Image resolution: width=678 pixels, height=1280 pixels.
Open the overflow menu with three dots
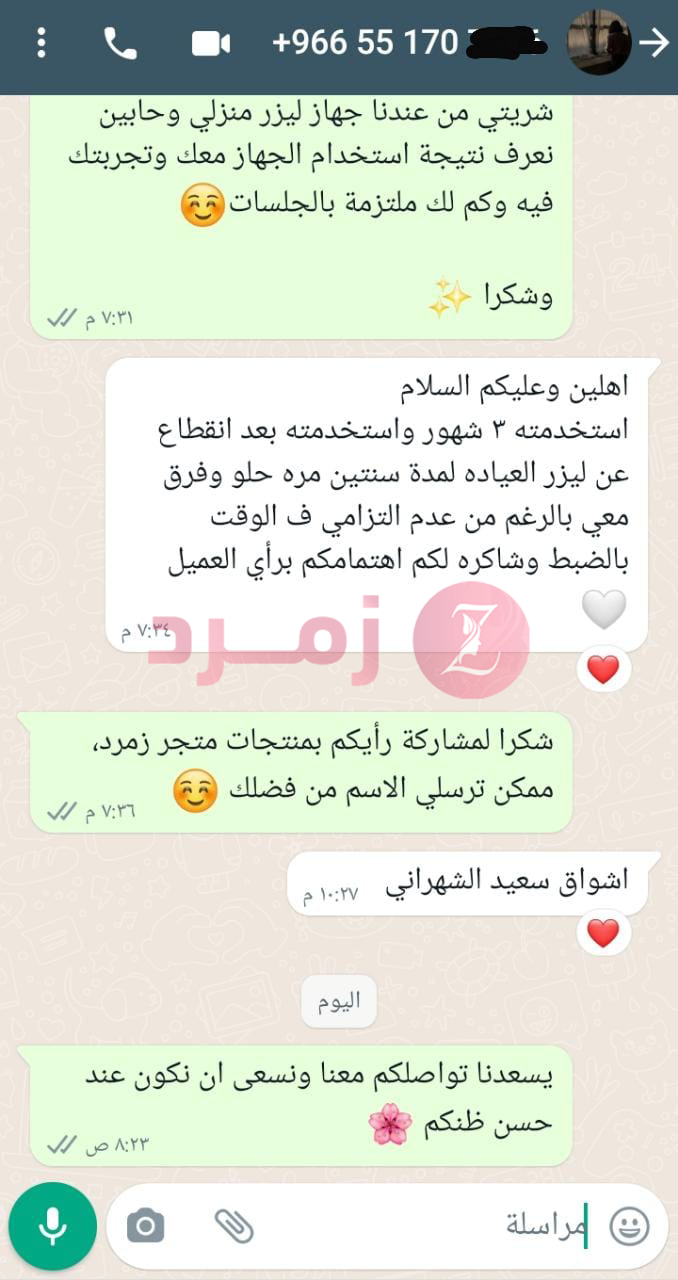41,43
